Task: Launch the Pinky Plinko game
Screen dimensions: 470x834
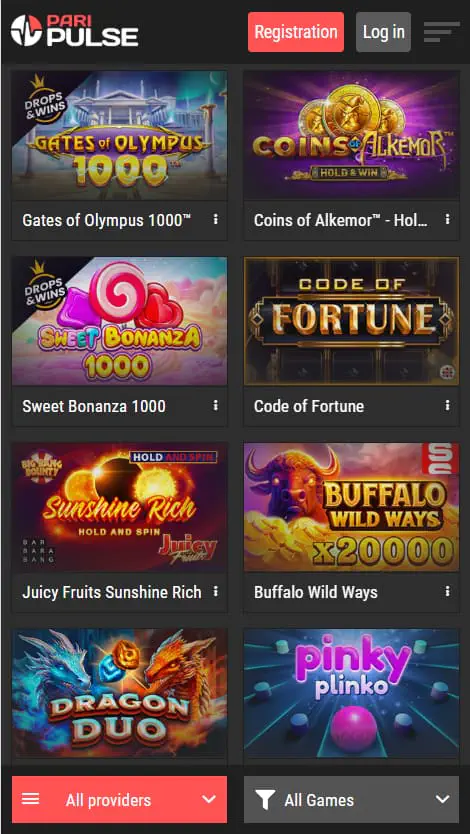Action: 351,693
